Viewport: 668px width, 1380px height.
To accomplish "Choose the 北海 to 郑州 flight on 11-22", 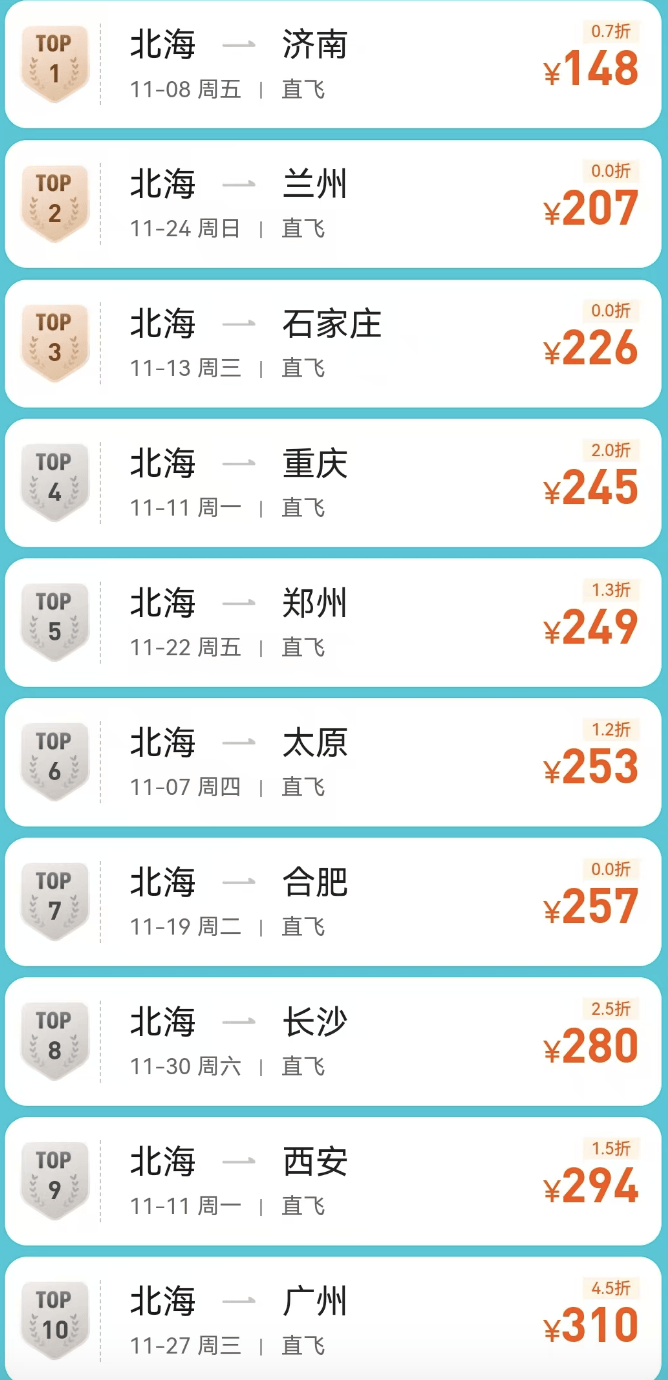I will pyautogui.click(x=334, y=623).
